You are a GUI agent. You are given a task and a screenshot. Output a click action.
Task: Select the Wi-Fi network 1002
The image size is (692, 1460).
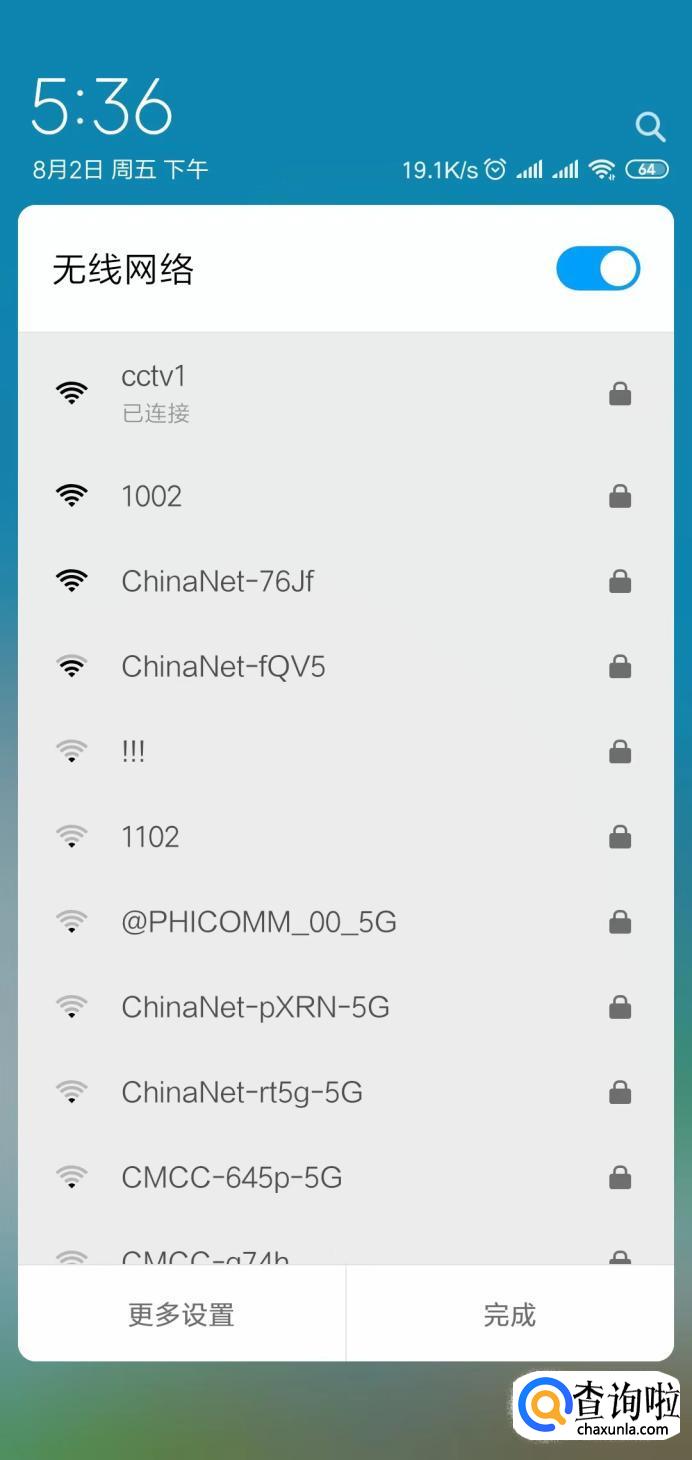click(345, 496)
